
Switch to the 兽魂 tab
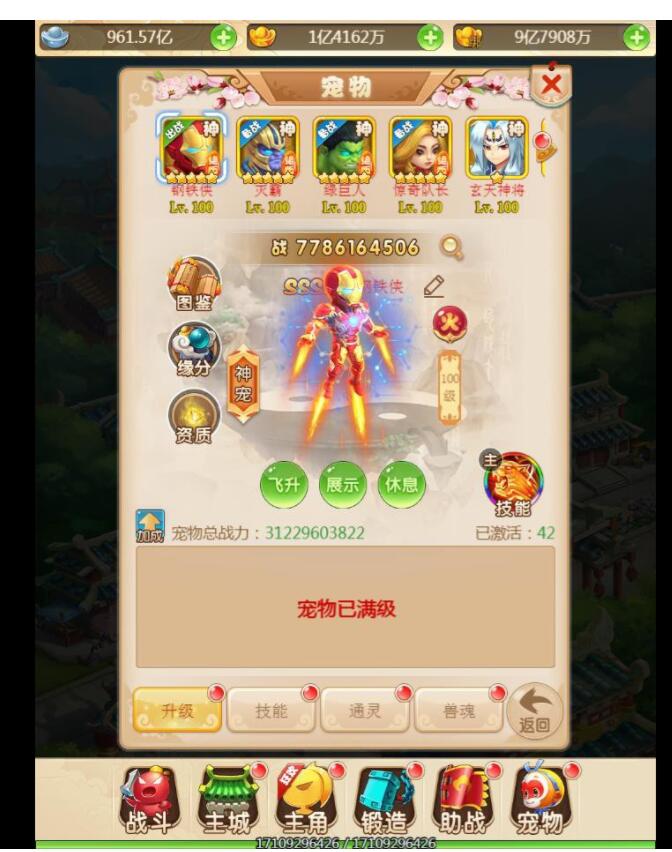point(458,711)
